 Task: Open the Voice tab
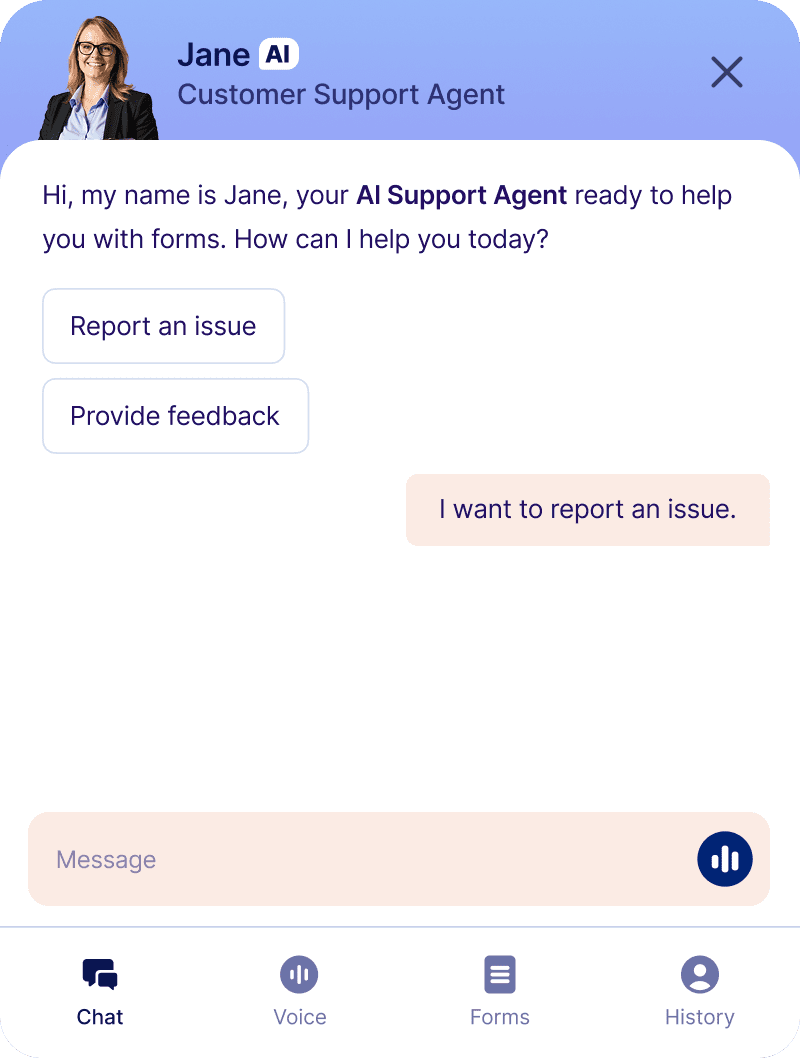300,992
